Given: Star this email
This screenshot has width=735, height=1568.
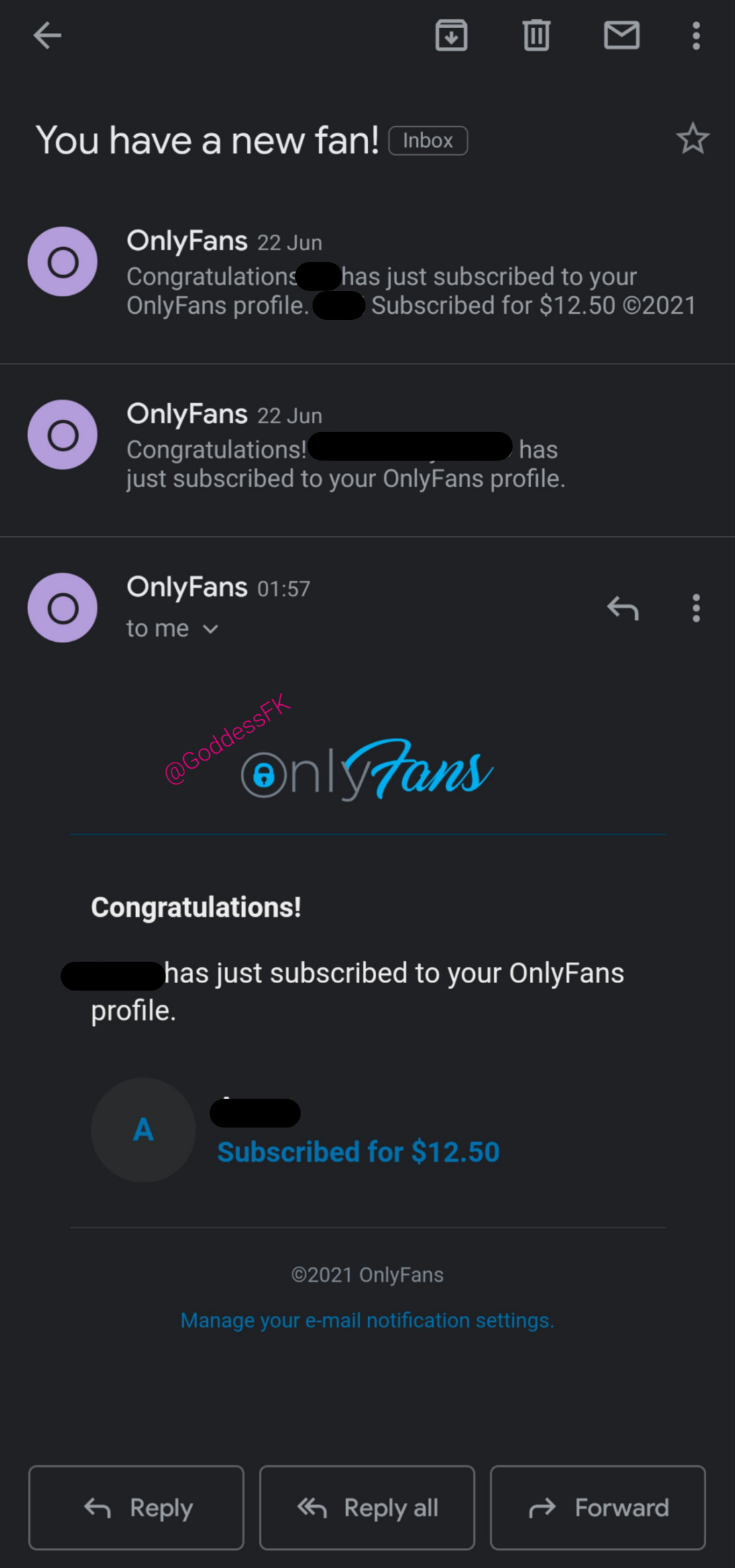Looking at the screenshot, I should 693,139.
